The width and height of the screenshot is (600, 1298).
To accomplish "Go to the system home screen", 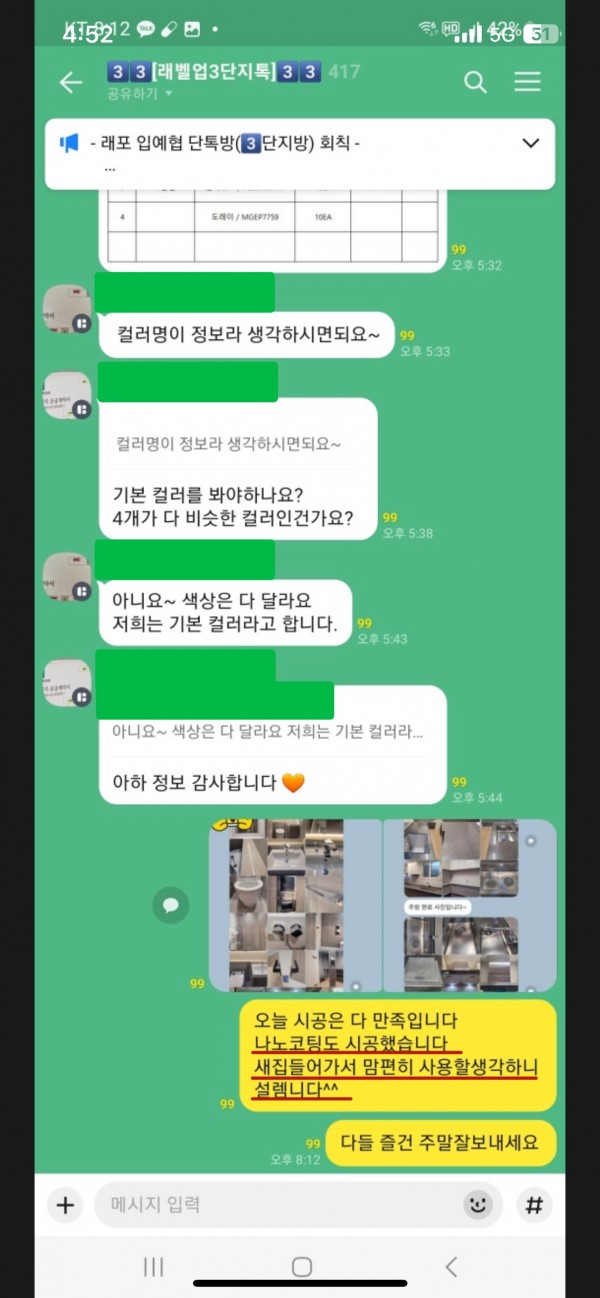I will (x=301, y=1267).
